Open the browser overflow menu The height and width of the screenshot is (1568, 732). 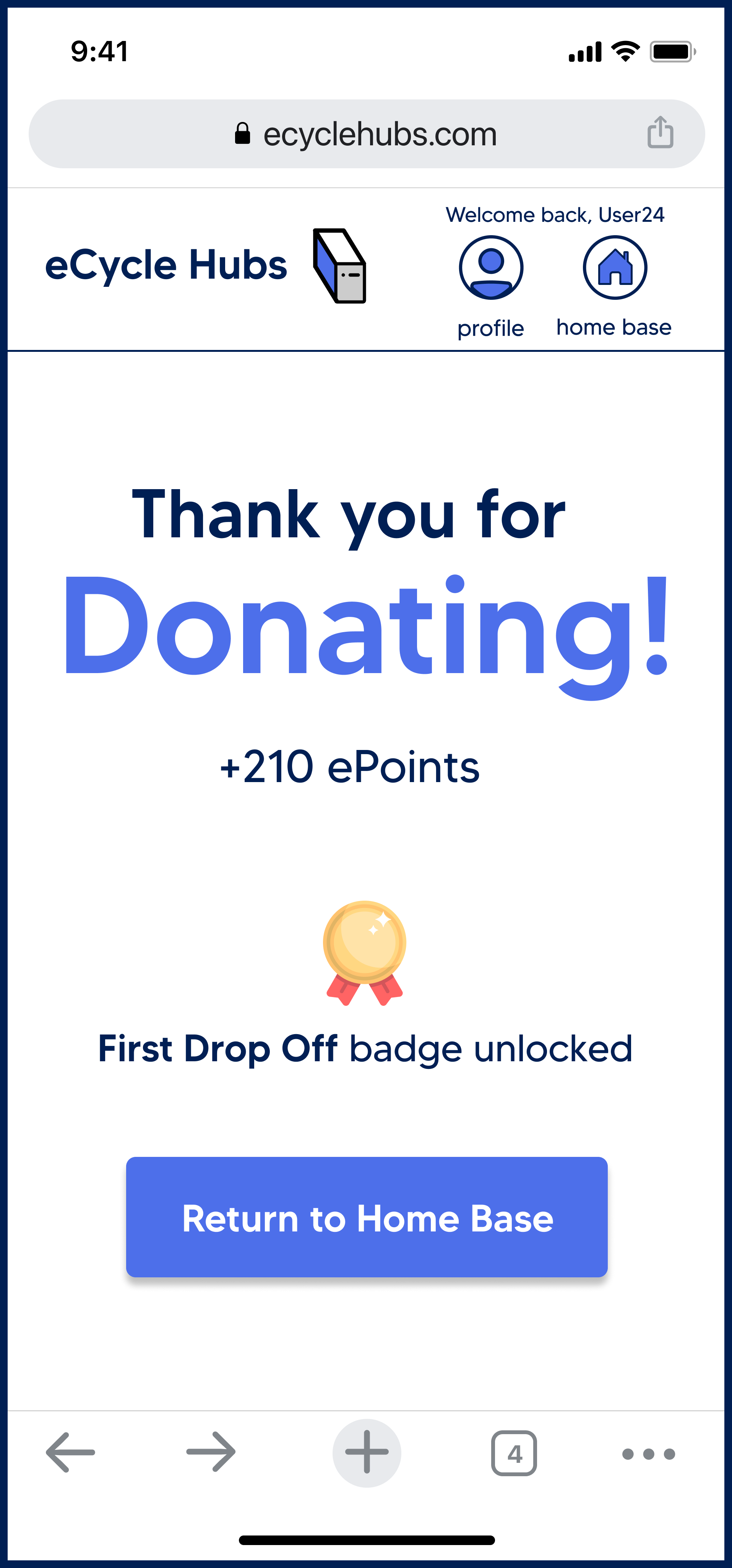(649, 1454)
